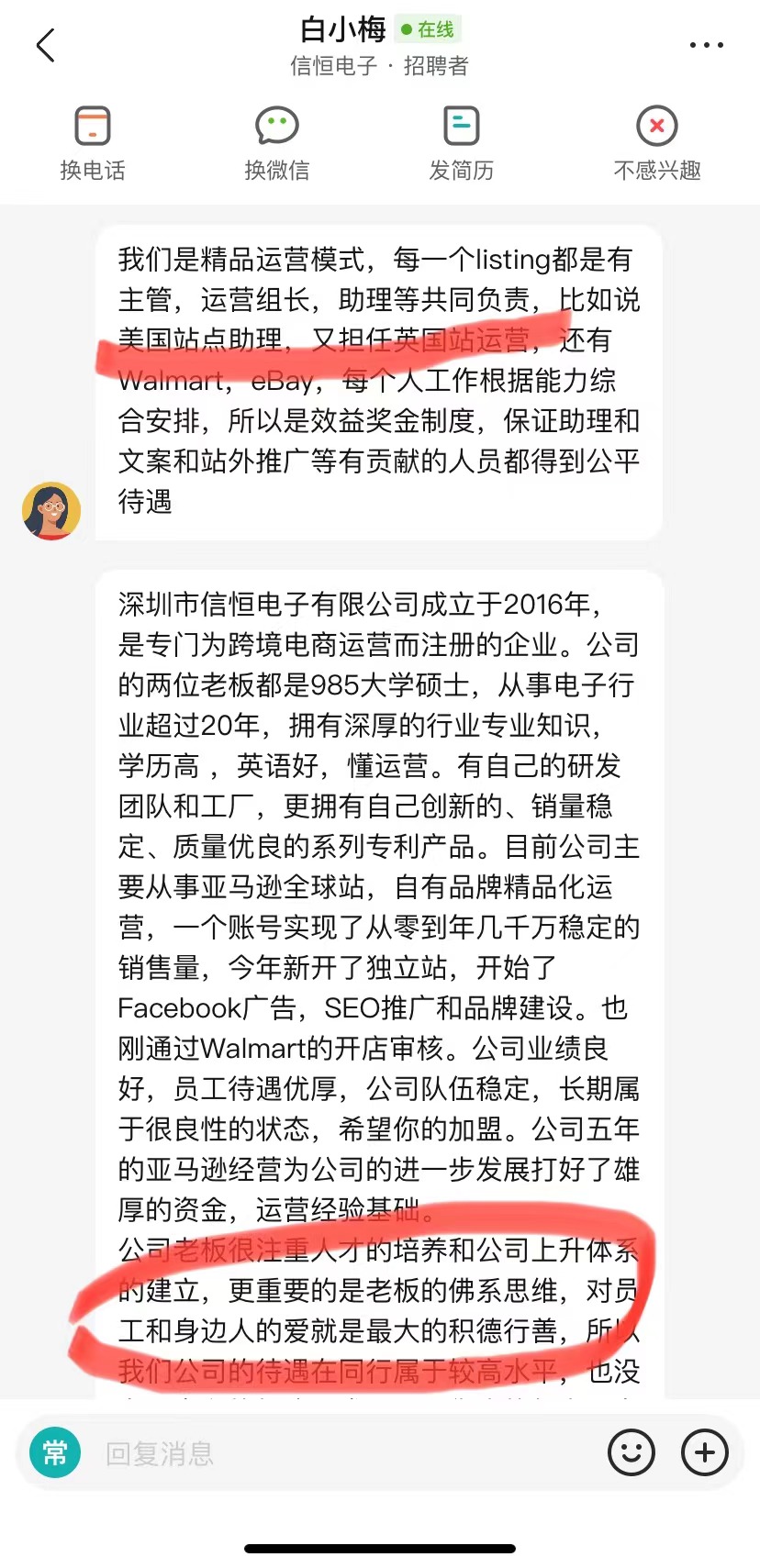Open the plus attachment menu
The width and height of the screenshot is (760, 1568).
pyautogui.click(x=704, y=1452)
